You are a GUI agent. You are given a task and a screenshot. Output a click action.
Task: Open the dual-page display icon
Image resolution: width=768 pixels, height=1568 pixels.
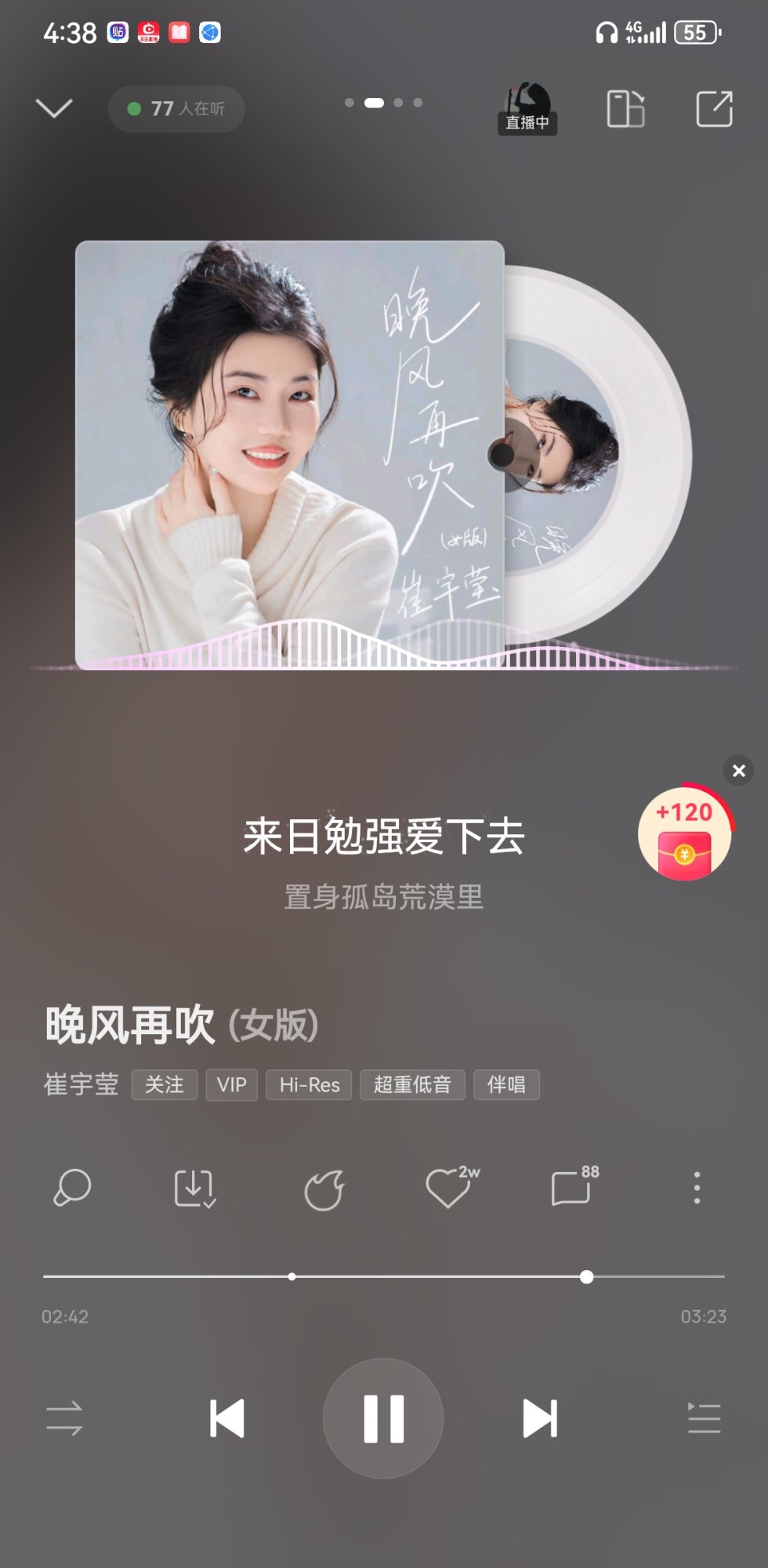click(x=625, y=109)
